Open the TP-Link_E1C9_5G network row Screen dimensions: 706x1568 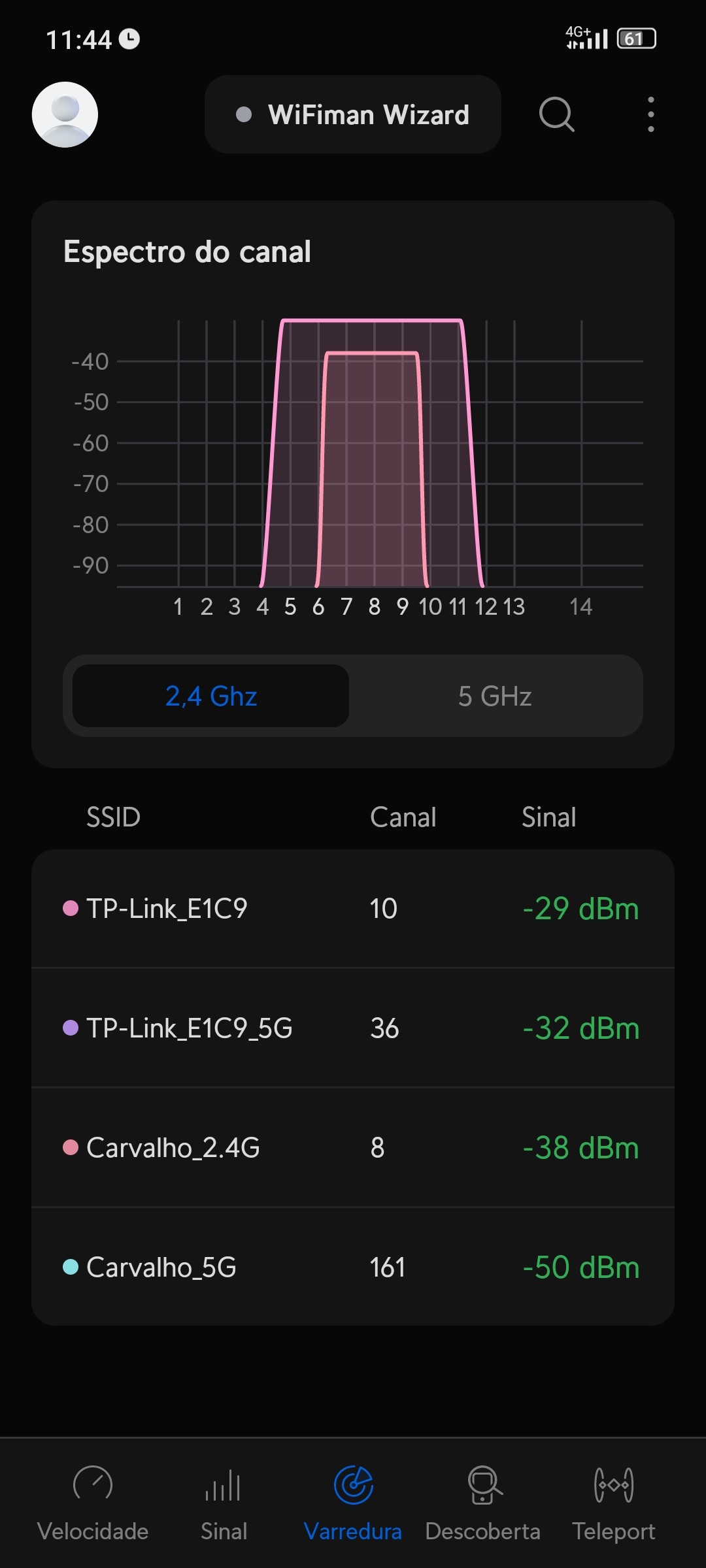coord(353,1028)
